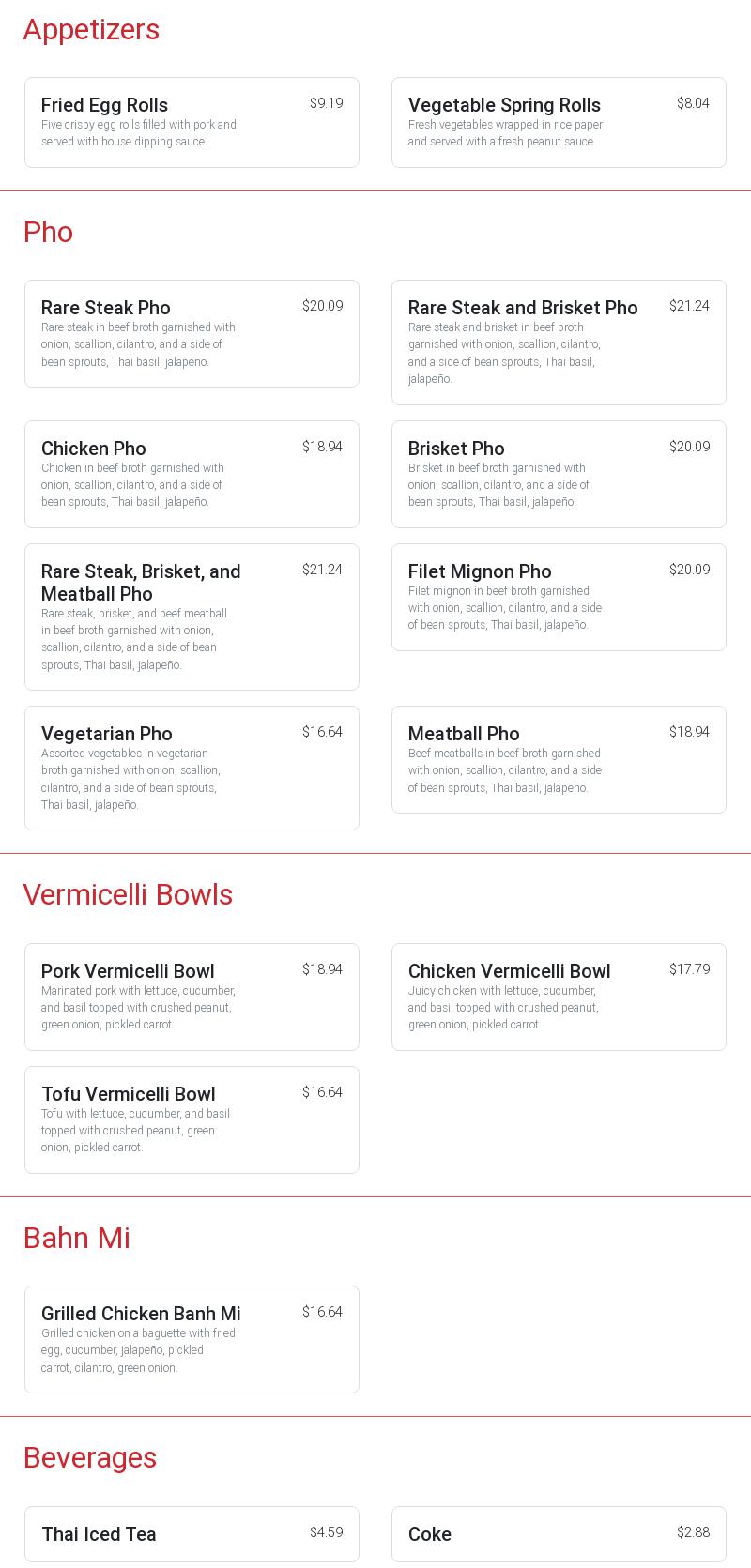Open Tofu Vermicelli Bowl card
The width and height of the screenshot is (751, 1568).
pos(192,1119)
